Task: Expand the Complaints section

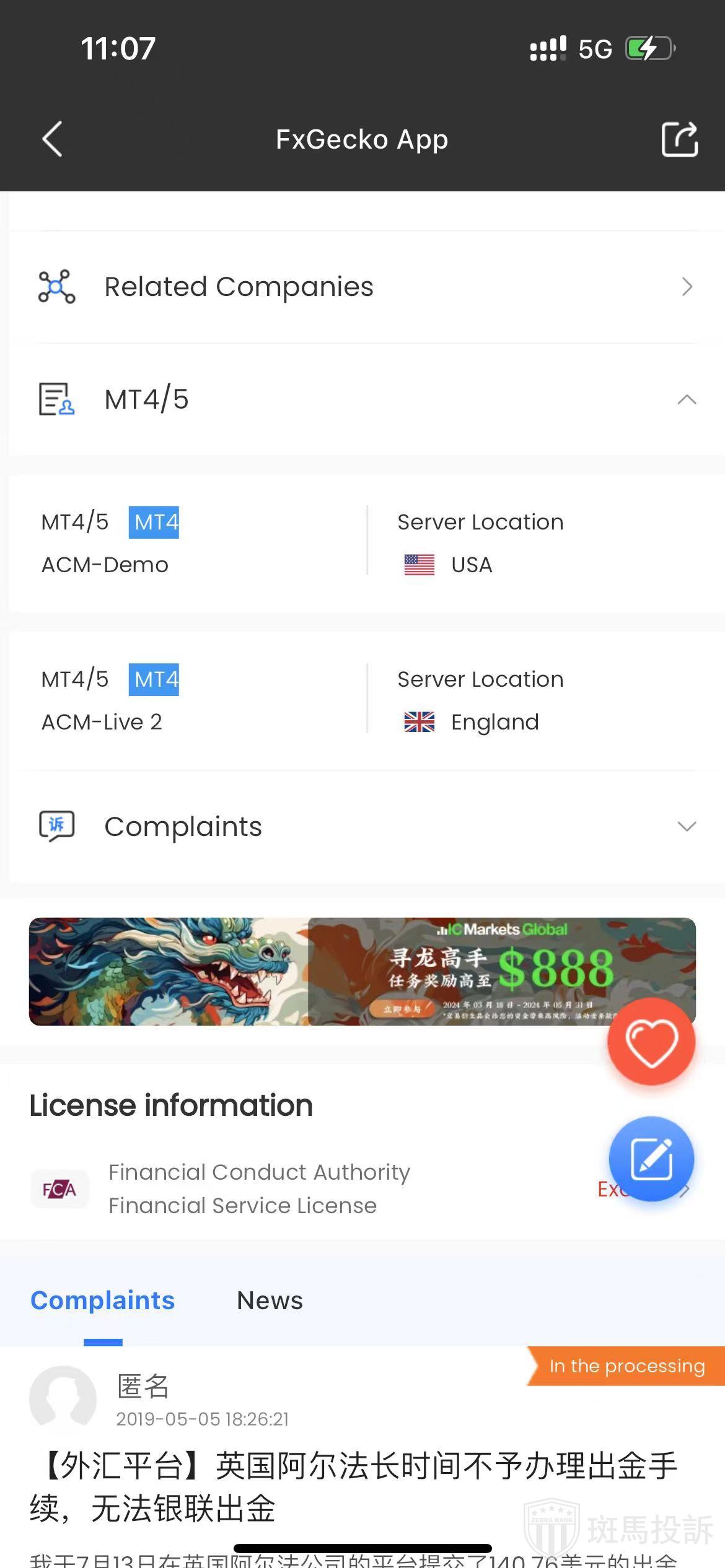Action: point(686,827)
